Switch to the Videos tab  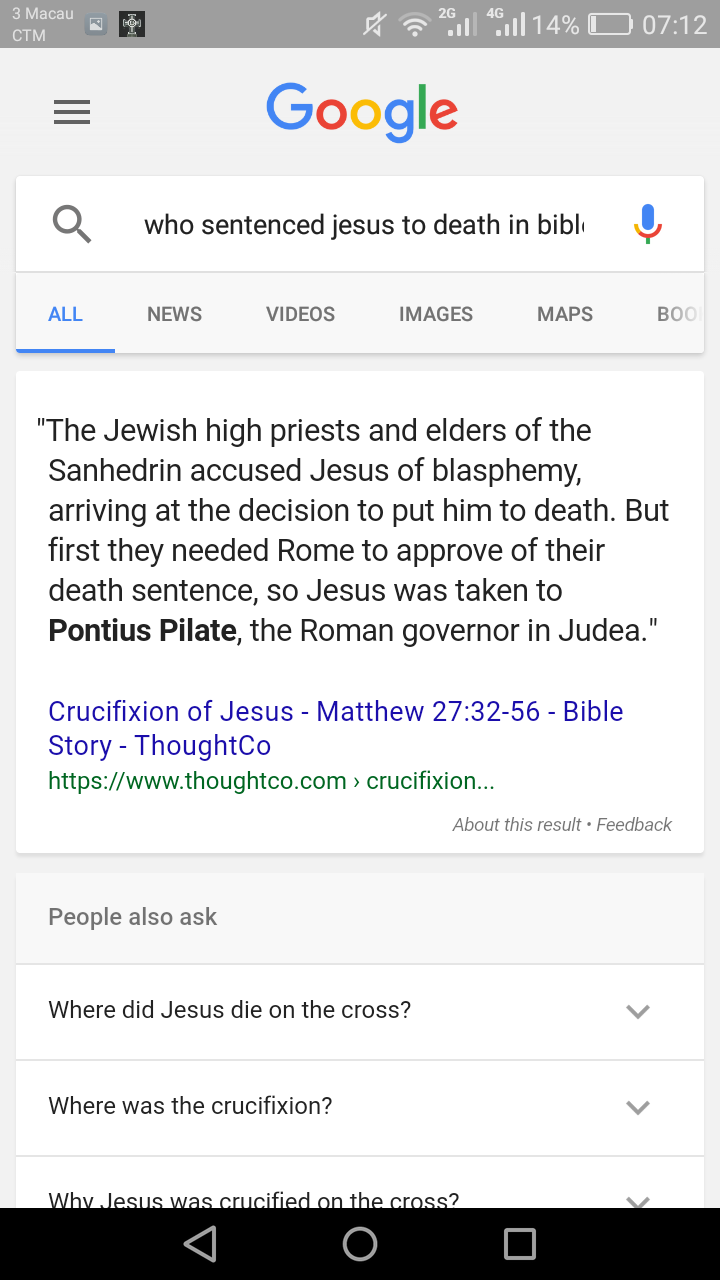[300, 314]
